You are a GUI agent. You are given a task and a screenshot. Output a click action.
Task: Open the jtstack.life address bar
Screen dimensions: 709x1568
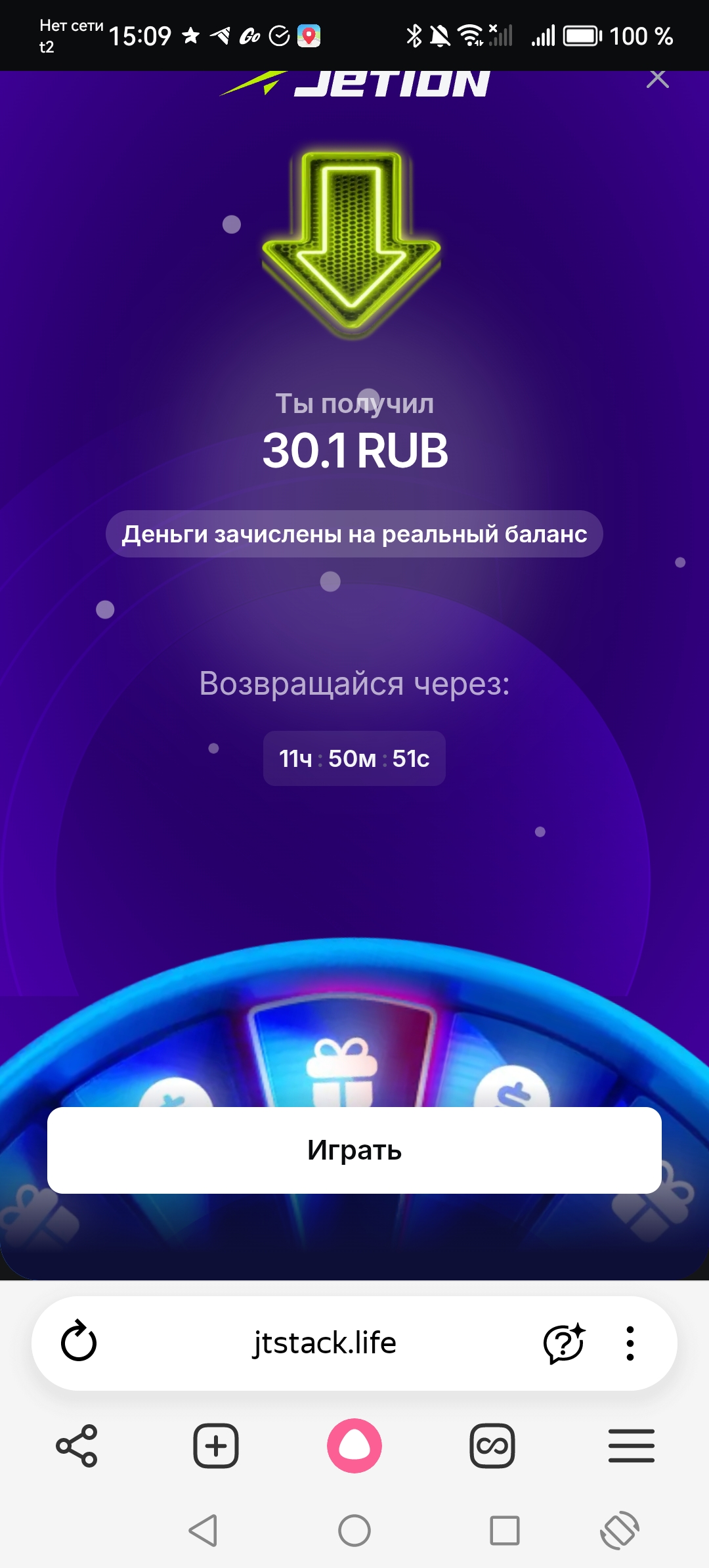point(324,1342)
